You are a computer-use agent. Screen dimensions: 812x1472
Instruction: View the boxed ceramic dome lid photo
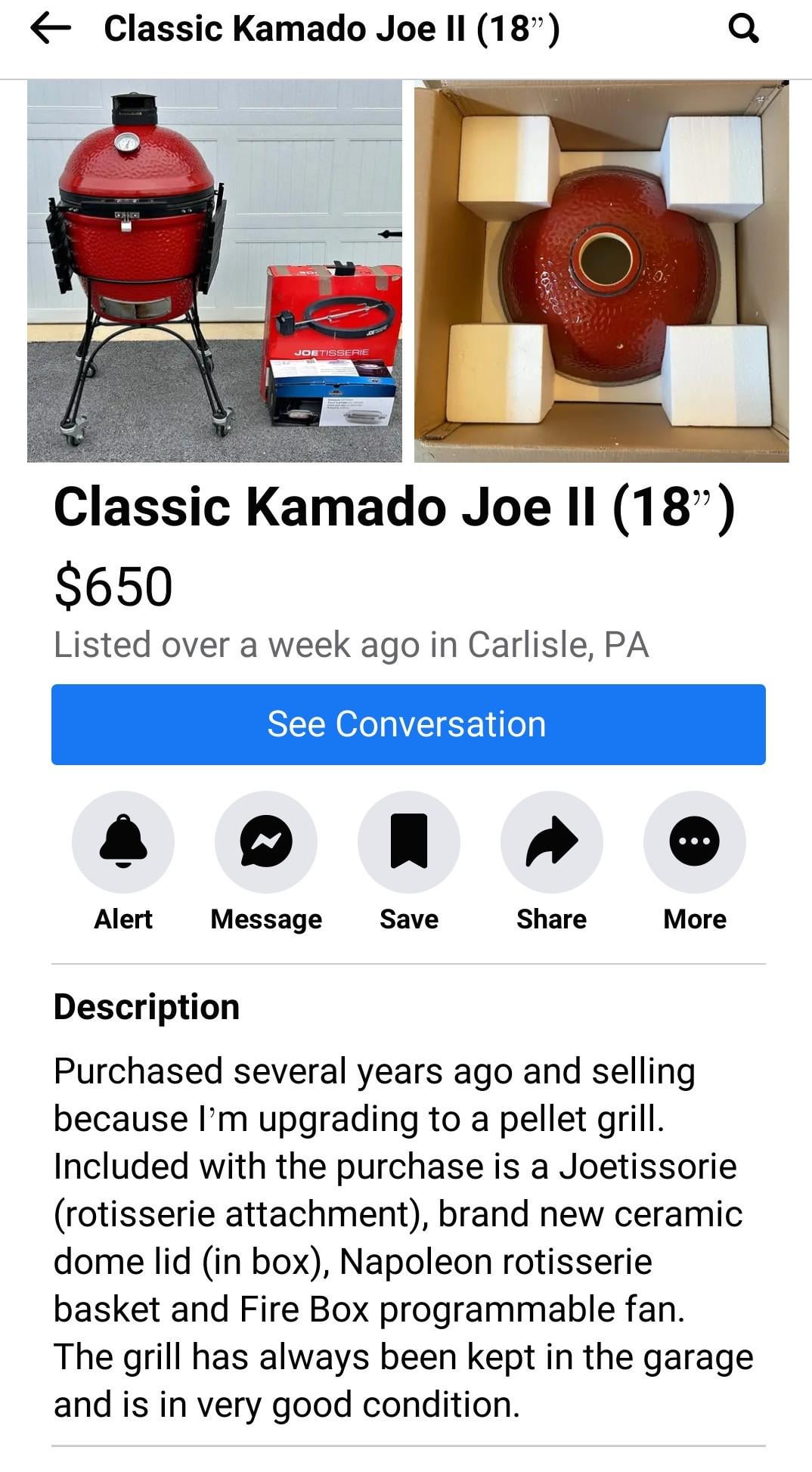(x=601, y=271)
